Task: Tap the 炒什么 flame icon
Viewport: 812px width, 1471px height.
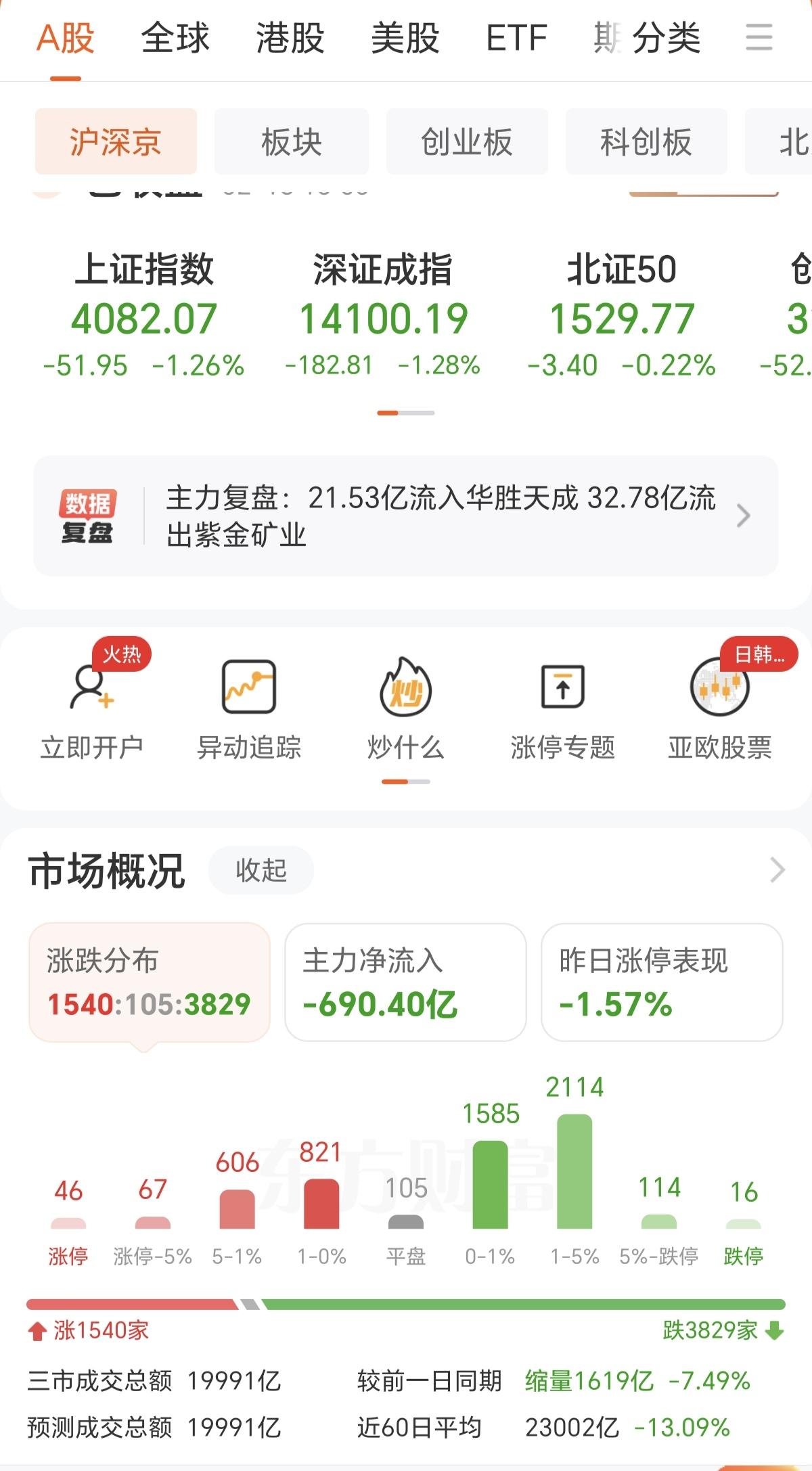Action: pyautogui.click(x=404, y=707)
